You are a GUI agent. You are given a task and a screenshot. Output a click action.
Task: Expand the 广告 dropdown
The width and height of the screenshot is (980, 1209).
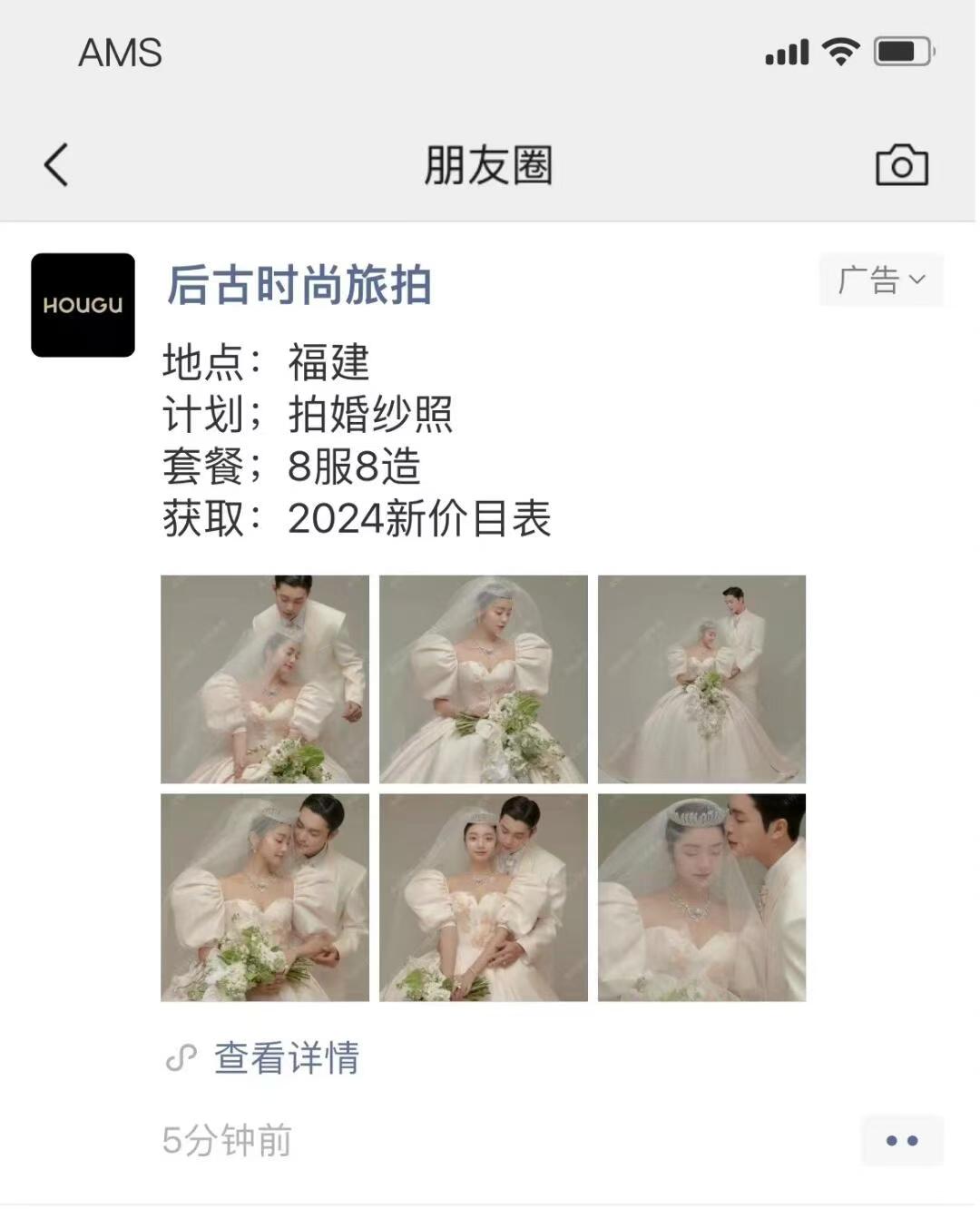click(881, 280)
